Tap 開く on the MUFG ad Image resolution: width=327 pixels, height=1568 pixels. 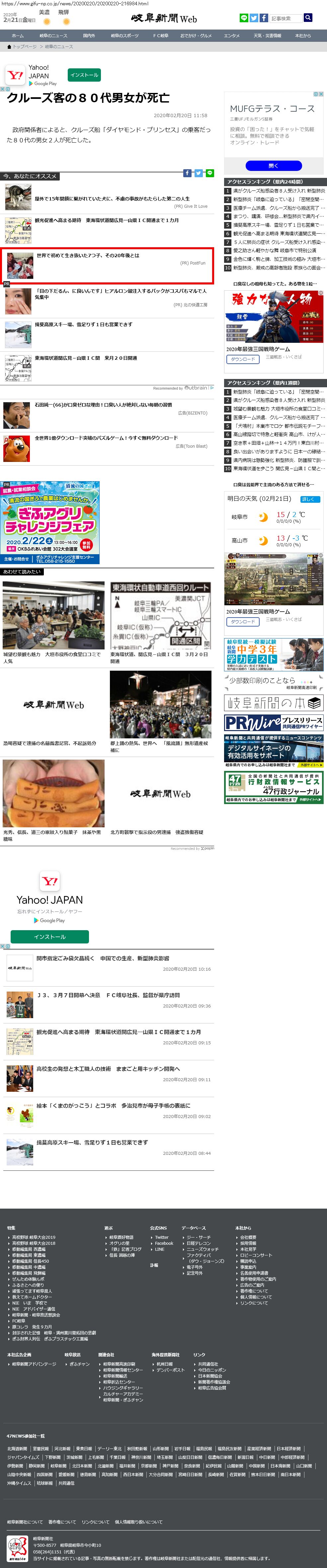coord(274,166)
